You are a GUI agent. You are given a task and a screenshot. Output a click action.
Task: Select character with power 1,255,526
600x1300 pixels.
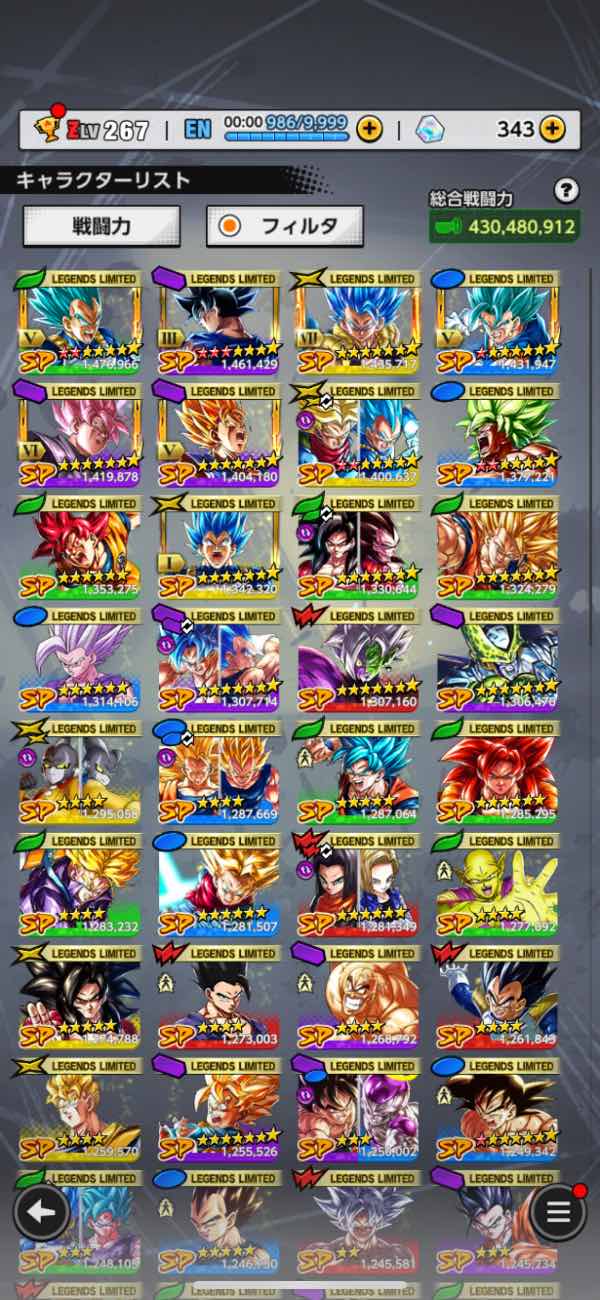[x=220, y=1111]
